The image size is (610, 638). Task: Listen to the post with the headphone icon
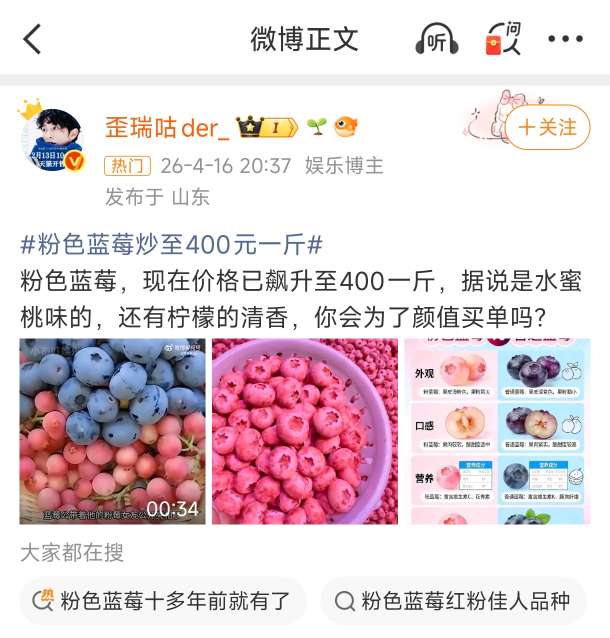point(436,40)
